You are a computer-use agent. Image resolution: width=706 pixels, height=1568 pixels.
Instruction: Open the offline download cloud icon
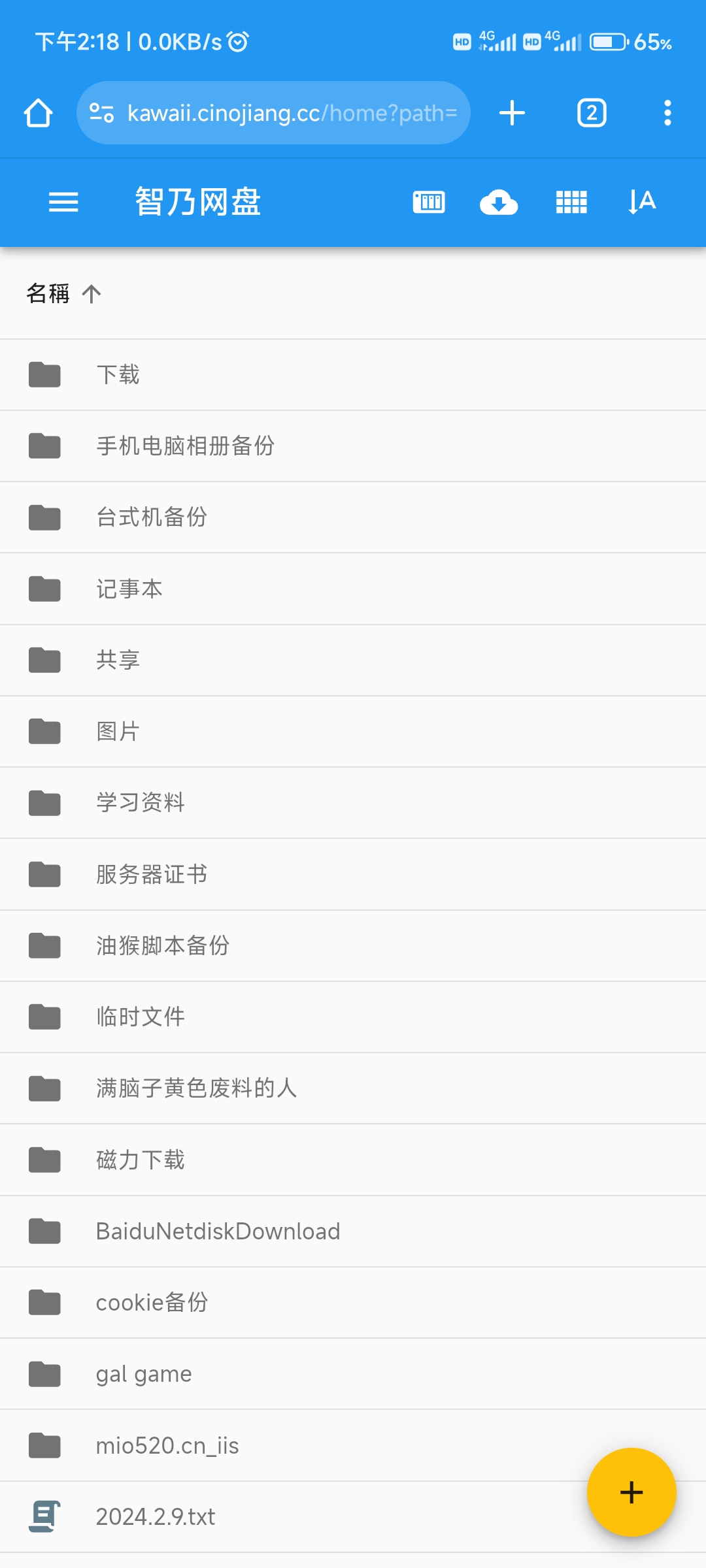[x=499, y=202]
